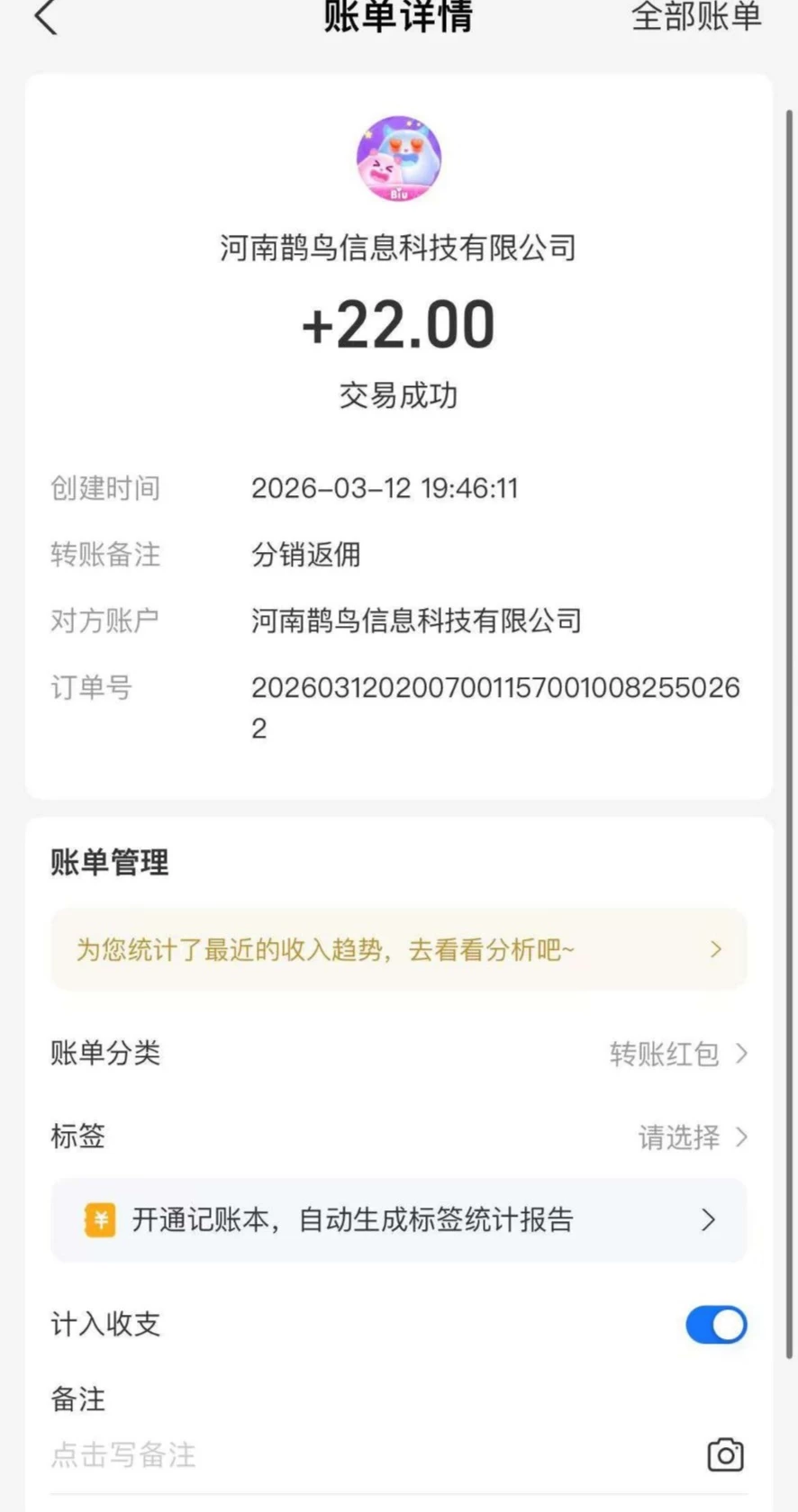Add a photo via camera icon
Screen dimensions: 798x1512
tap(725, 1453)
